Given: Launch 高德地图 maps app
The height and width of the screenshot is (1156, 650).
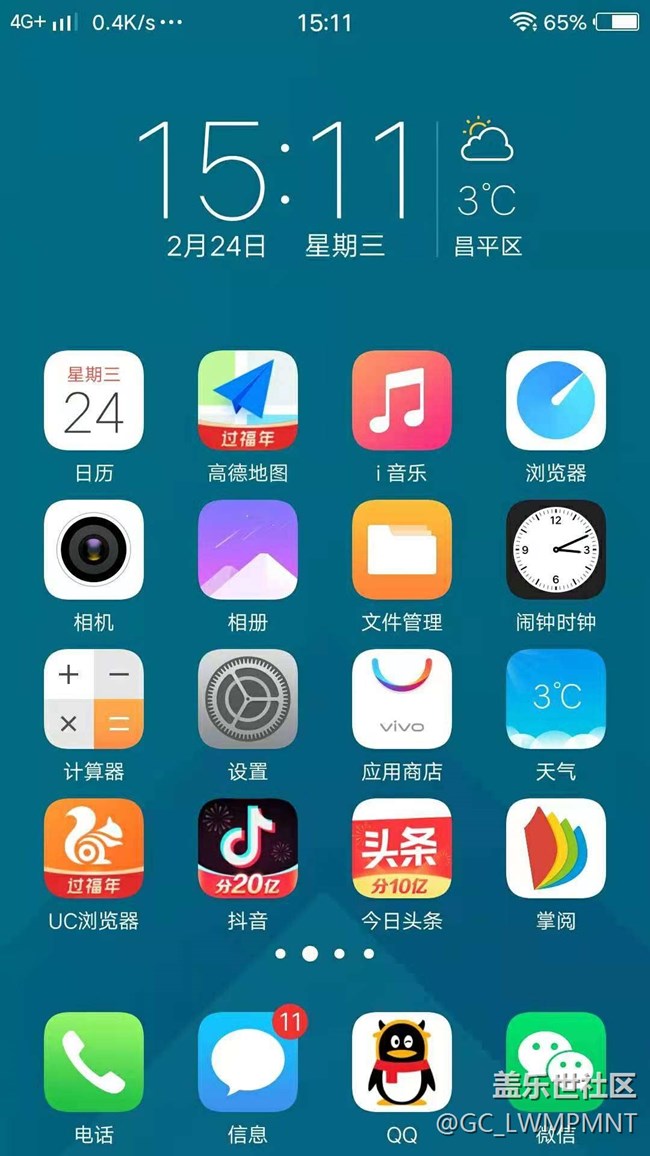Looking at the screenshot, I should pyautogui.click(x=248, y=400).
